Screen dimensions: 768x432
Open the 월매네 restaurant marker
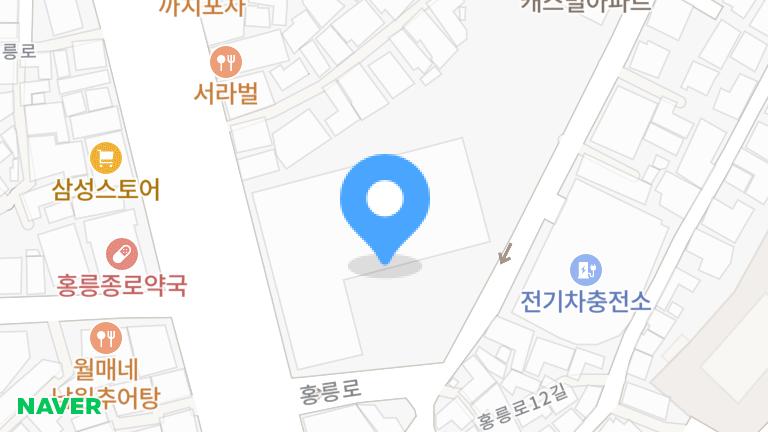point(106,338)
